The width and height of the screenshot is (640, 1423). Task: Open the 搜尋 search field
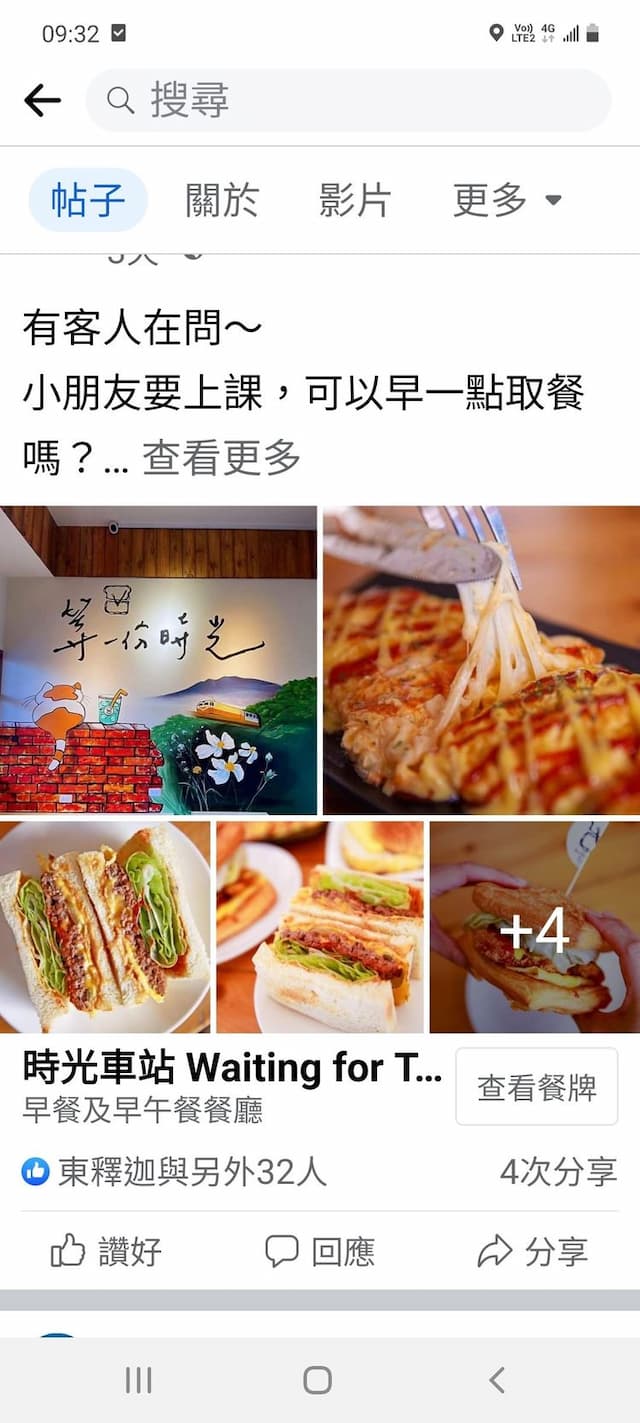point(348,100)
